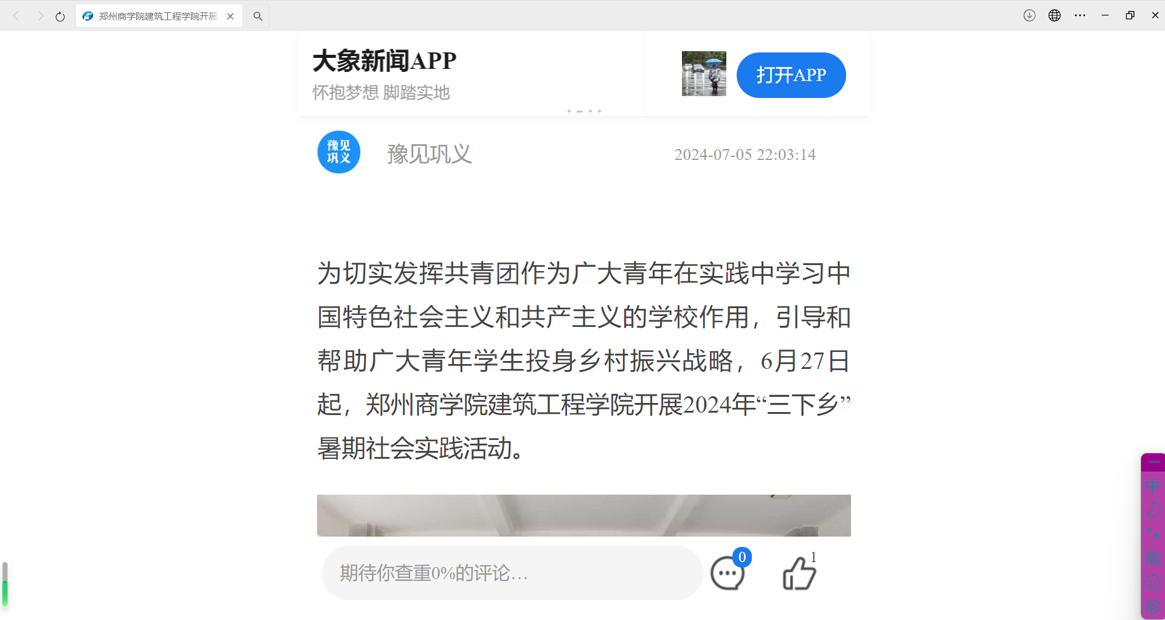Close the current browser tab
Image resolution: width=1165 pixels, height=620 pixels.
tap(230, 16)
